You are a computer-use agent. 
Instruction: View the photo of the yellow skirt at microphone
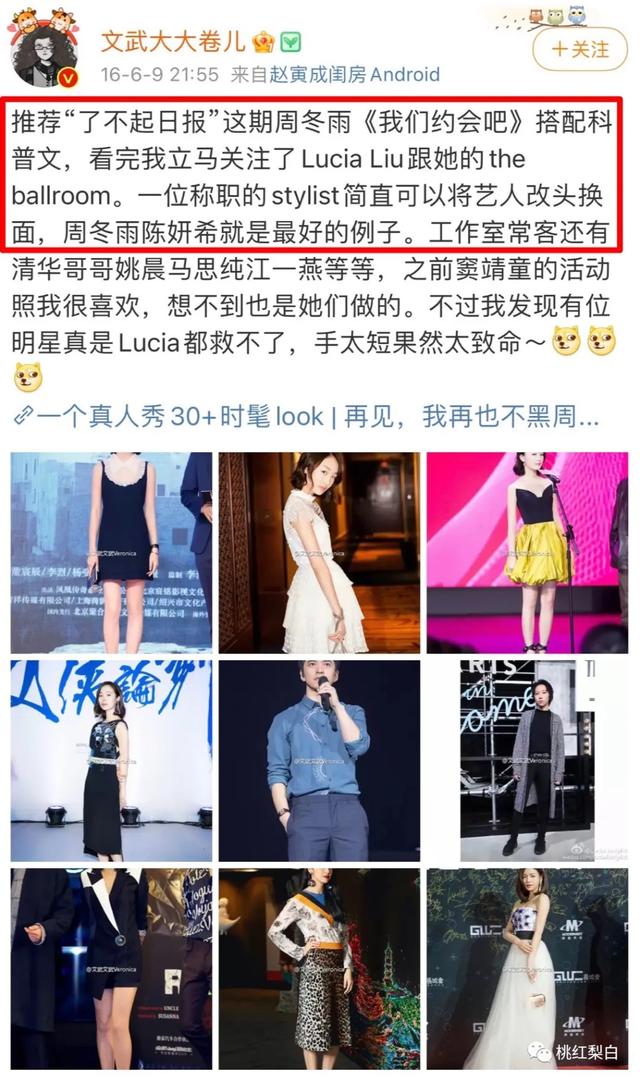527,553
